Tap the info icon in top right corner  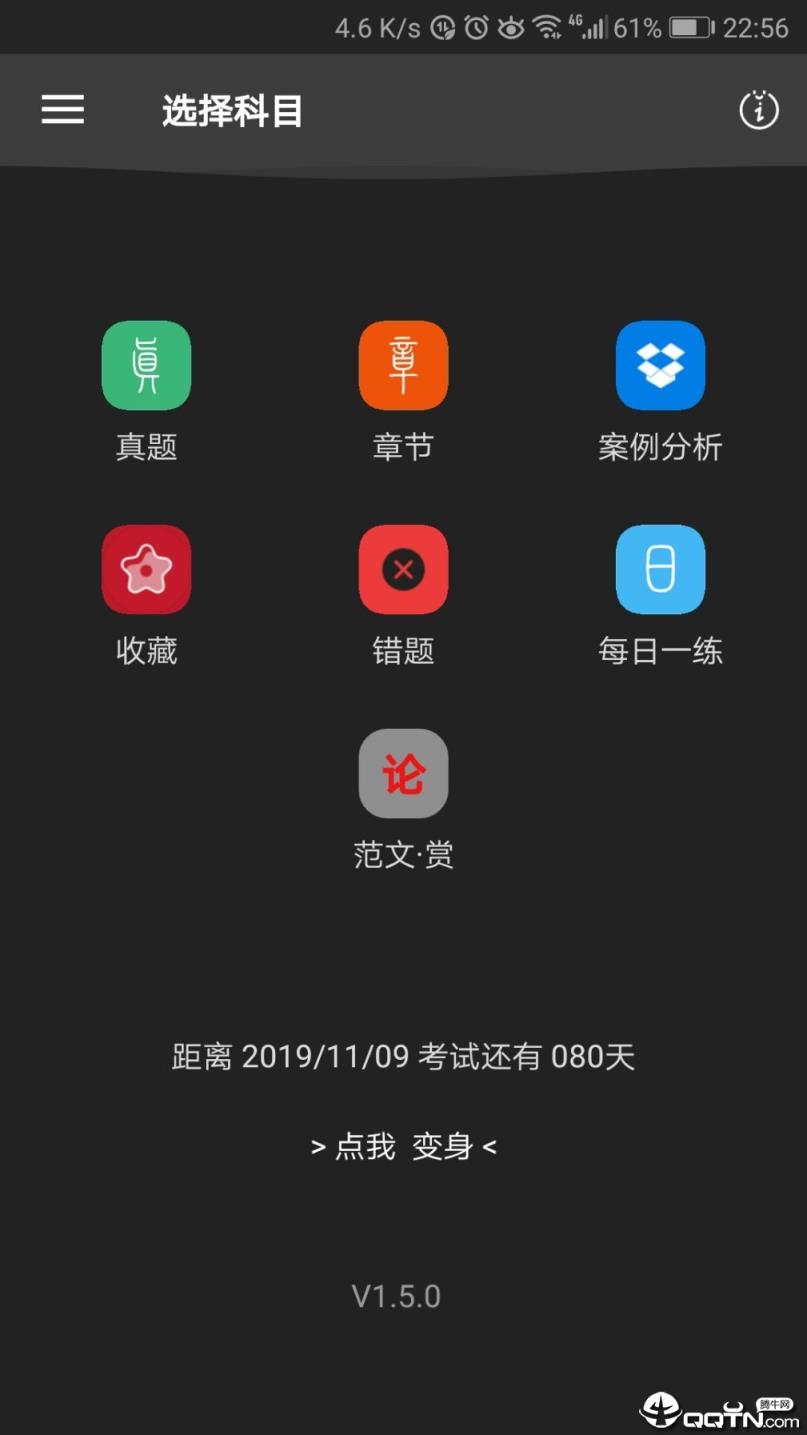pyautogui.click(x=758, y=110)
